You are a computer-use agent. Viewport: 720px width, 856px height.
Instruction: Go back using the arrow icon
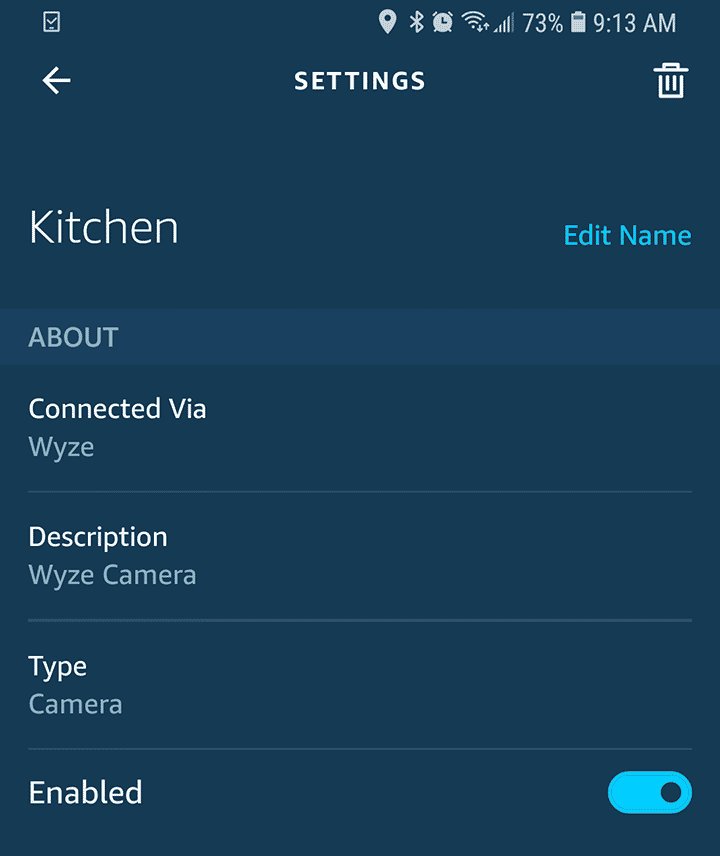coord(57,81)
